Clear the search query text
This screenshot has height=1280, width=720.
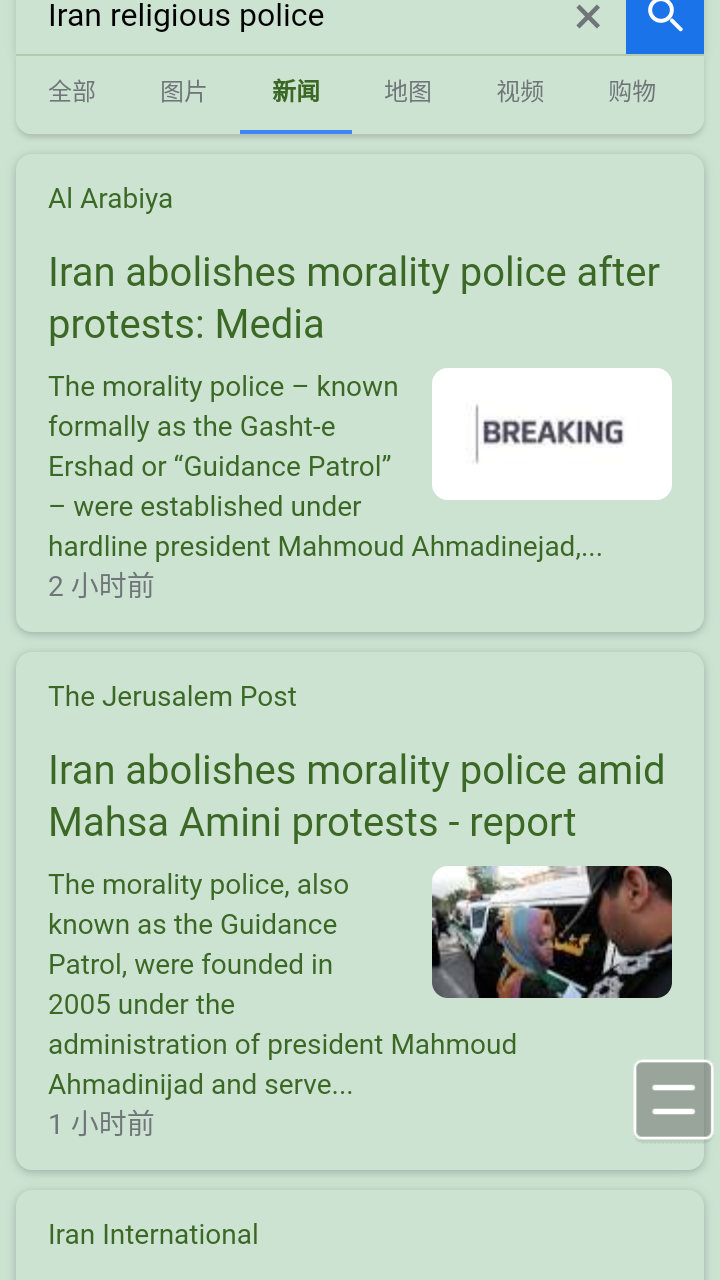click(x=588, y=16)
